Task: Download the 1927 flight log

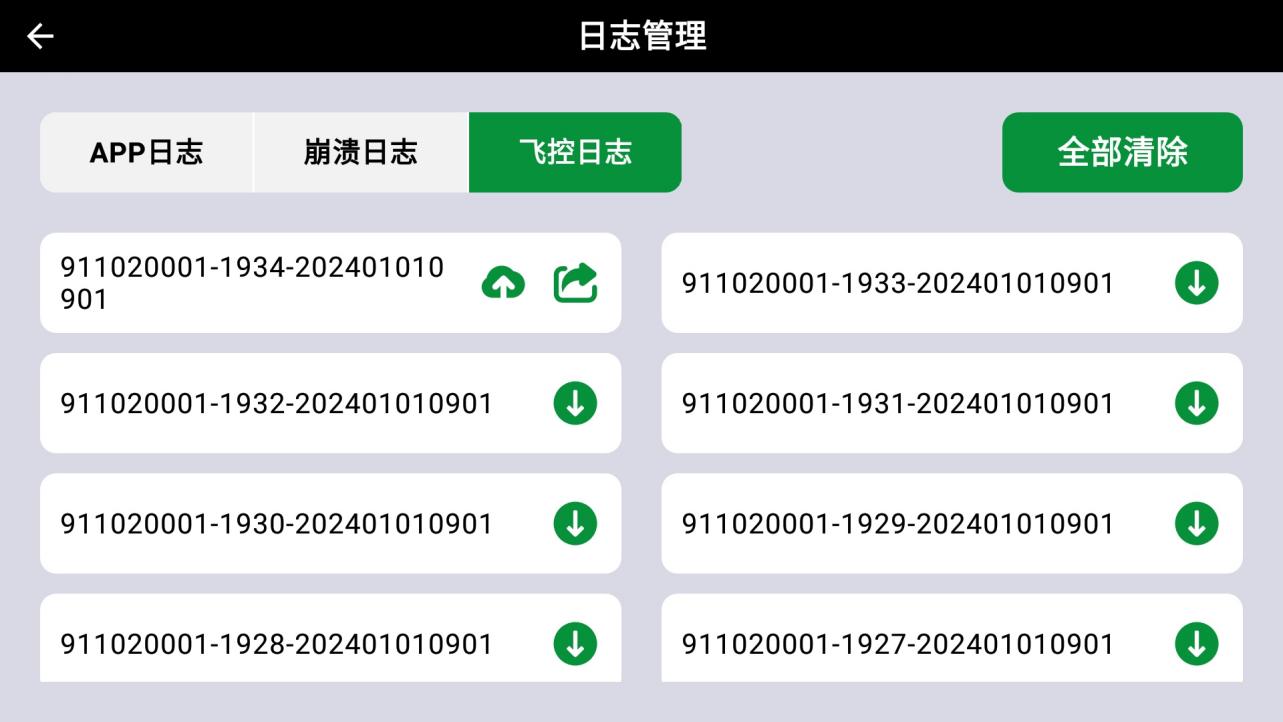Action: click(x=1197, y=643)
